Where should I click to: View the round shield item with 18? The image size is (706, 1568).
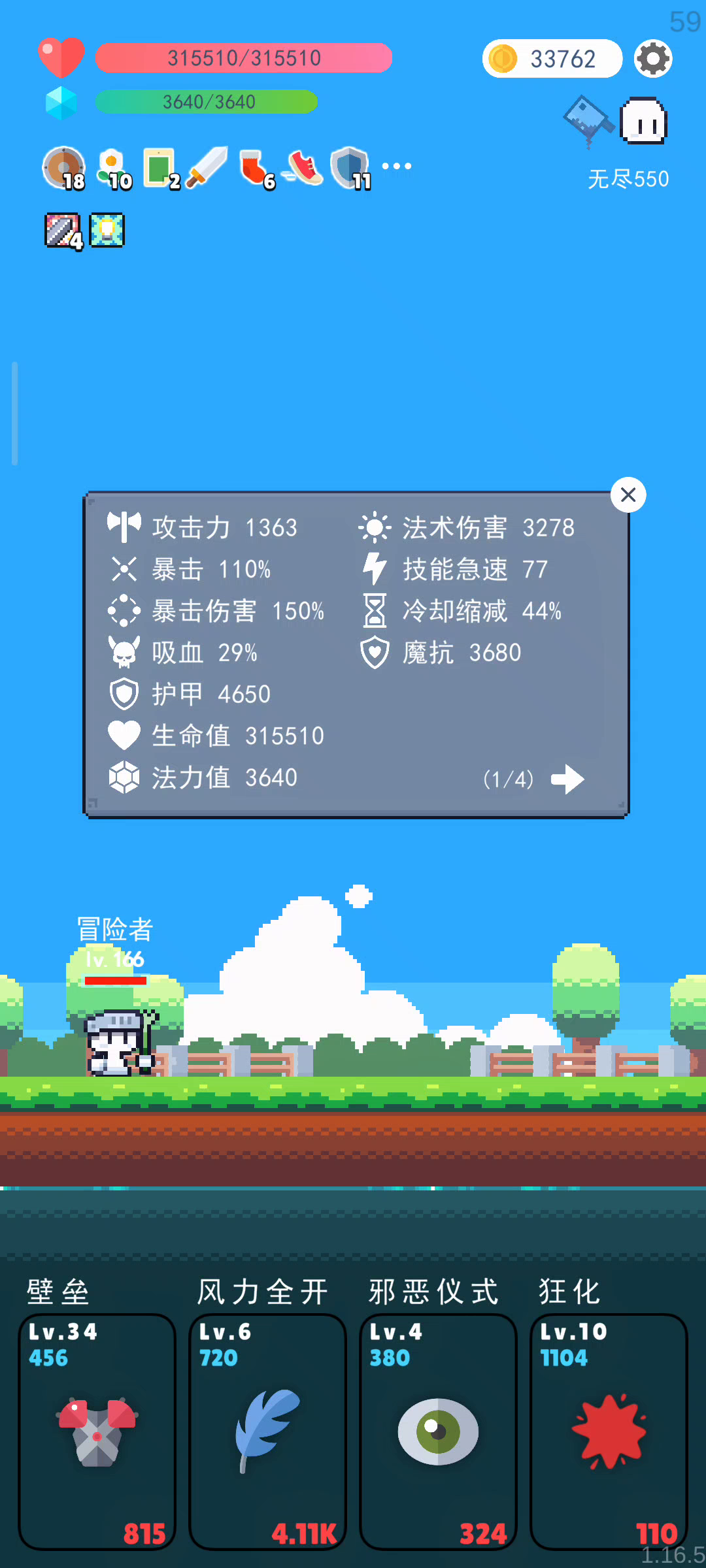[x=63, y=168]
